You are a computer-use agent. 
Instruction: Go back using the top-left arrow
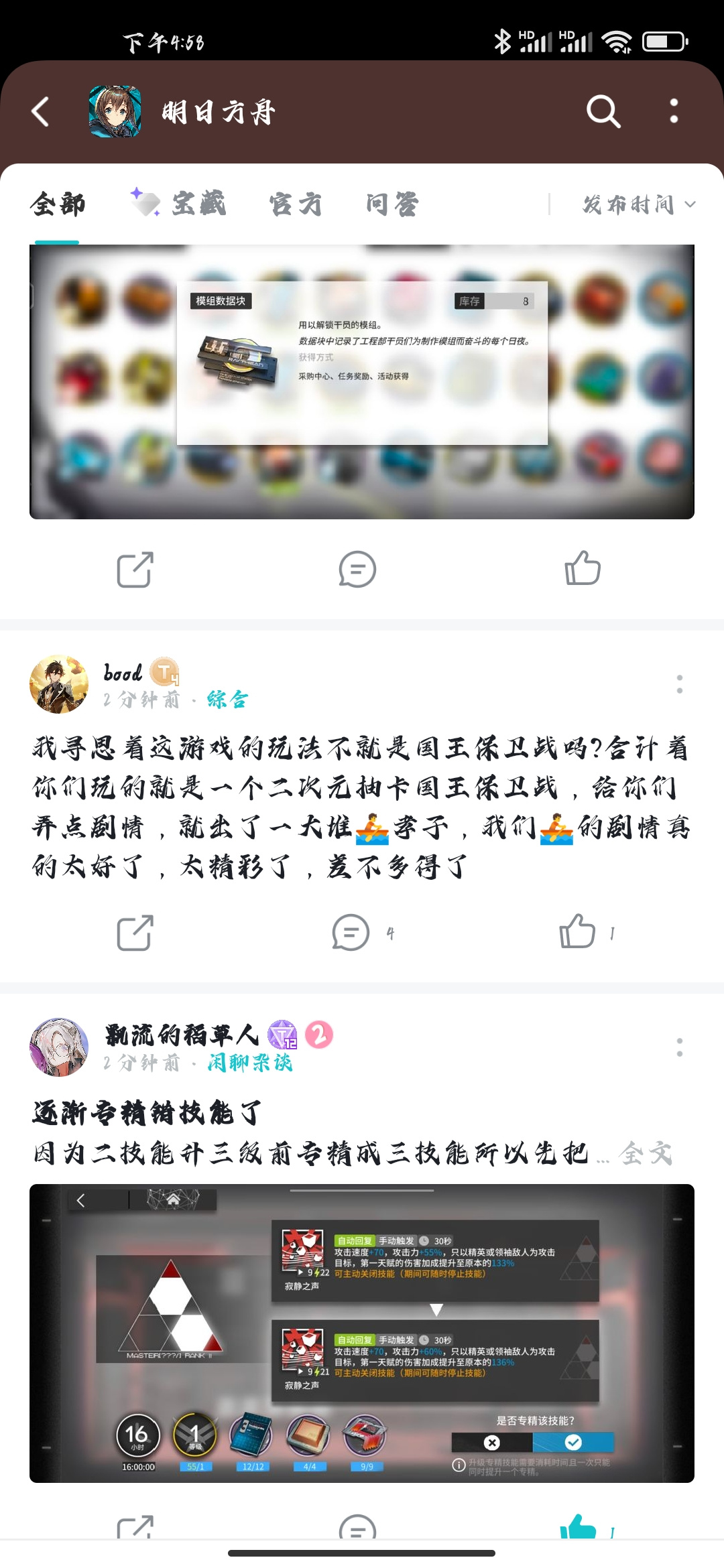(x=40, y=111)
